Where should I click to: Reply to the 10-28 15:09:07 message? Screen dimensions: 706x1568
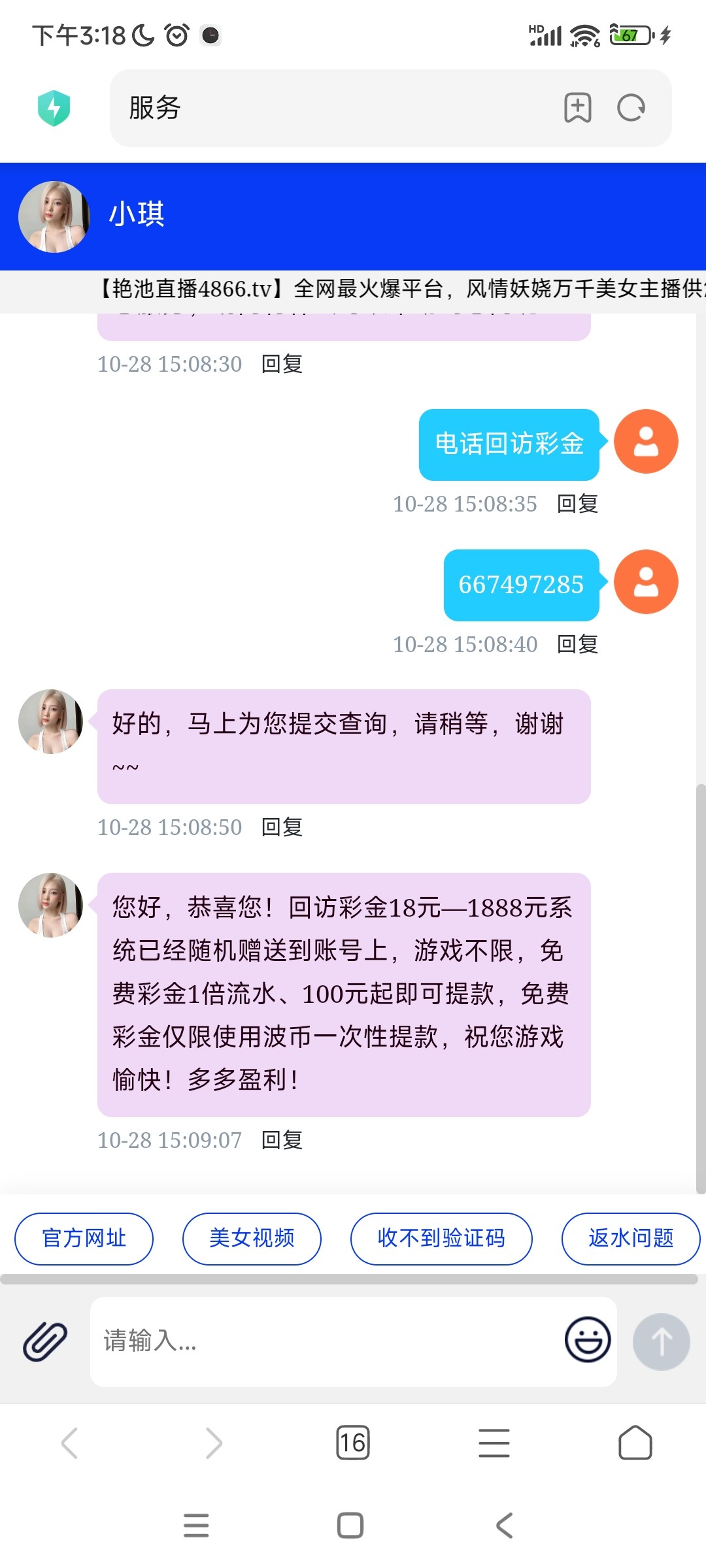[x=282, y=1140]
